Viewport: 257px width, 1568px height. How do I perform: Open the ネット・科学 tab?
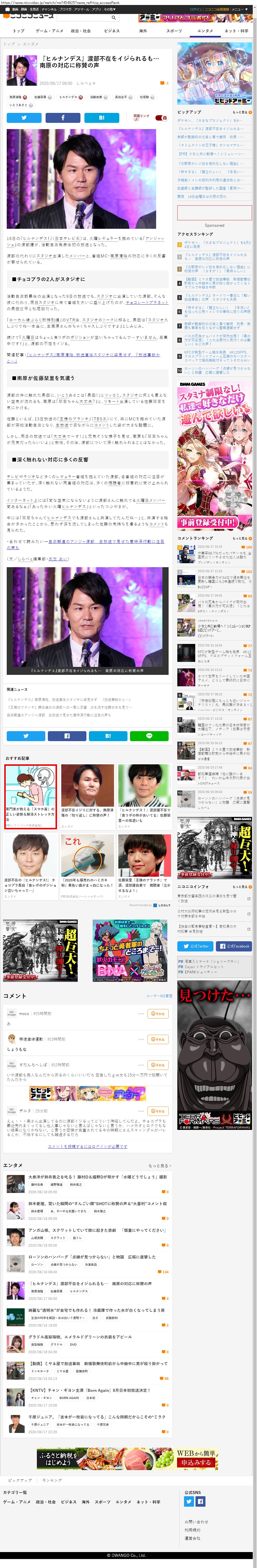pos(236,30)
